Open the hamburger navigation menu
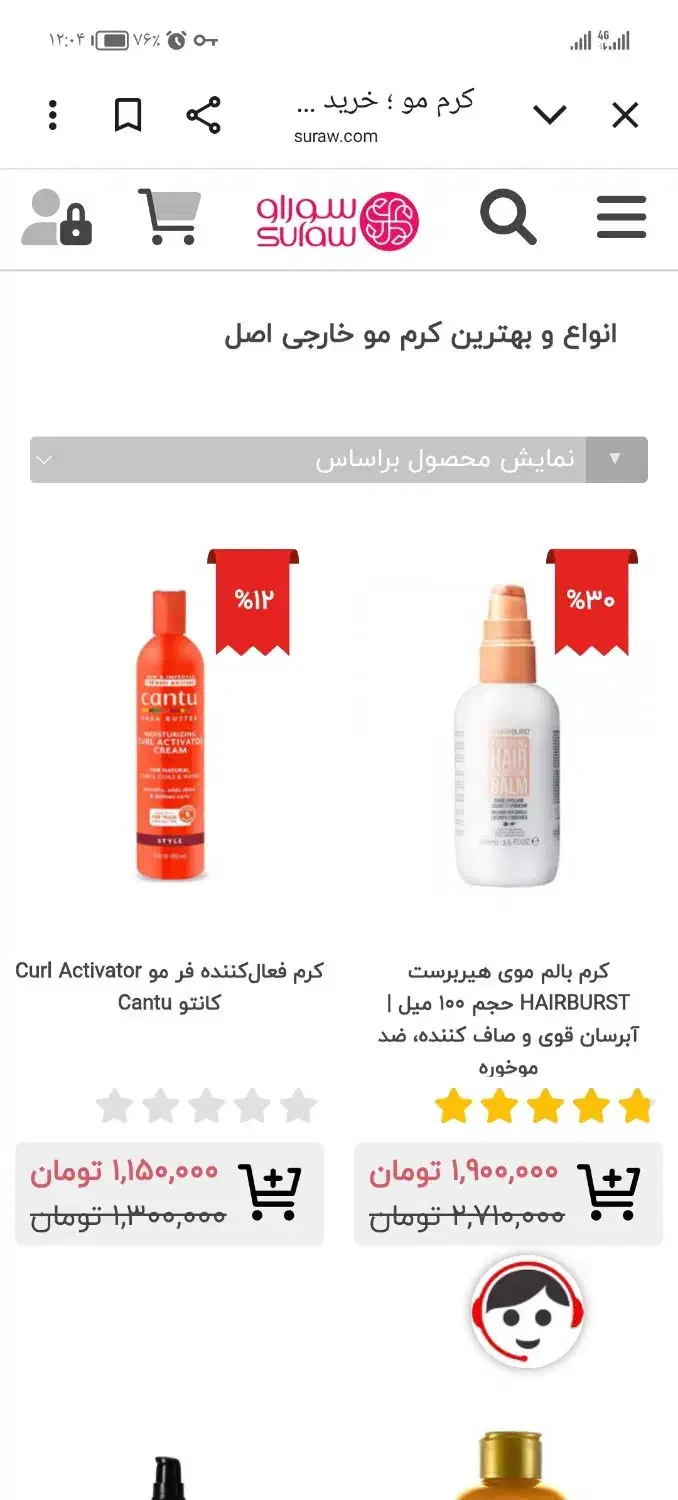678x1500 pixels. [x=622, y=217]
